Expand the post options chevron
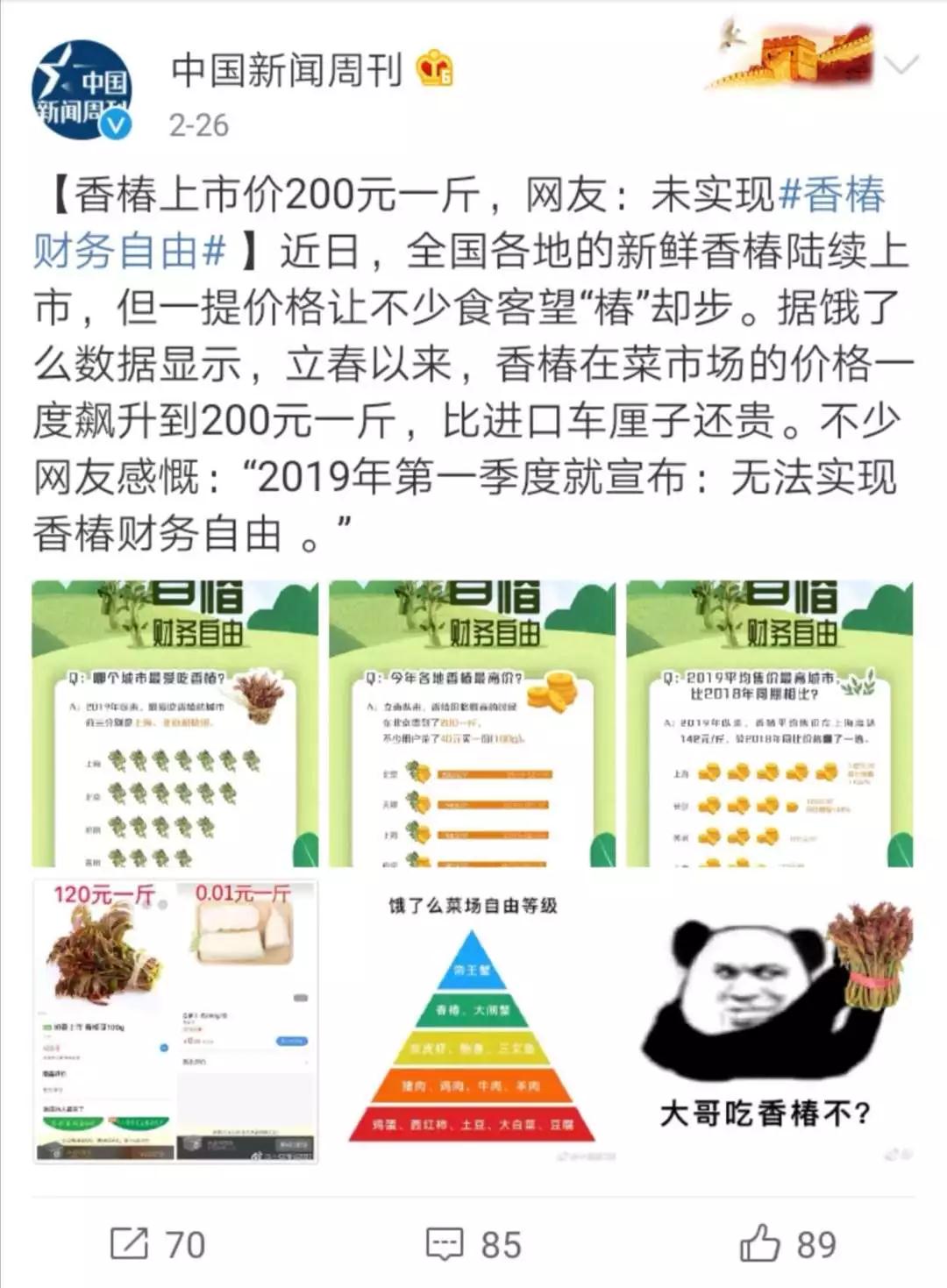The width and height of the screenshot is (947, 1288). point(901,65)
